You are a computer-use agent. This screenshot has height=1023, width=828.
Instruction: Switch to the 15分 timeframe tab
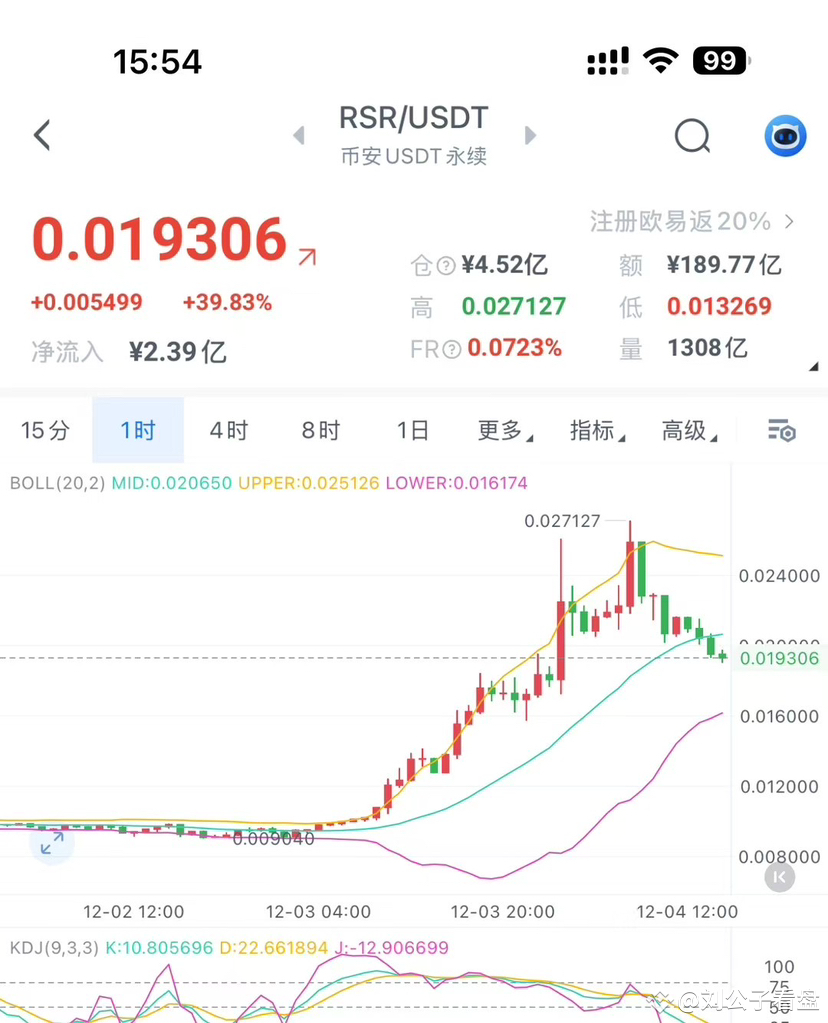(44, 430)
